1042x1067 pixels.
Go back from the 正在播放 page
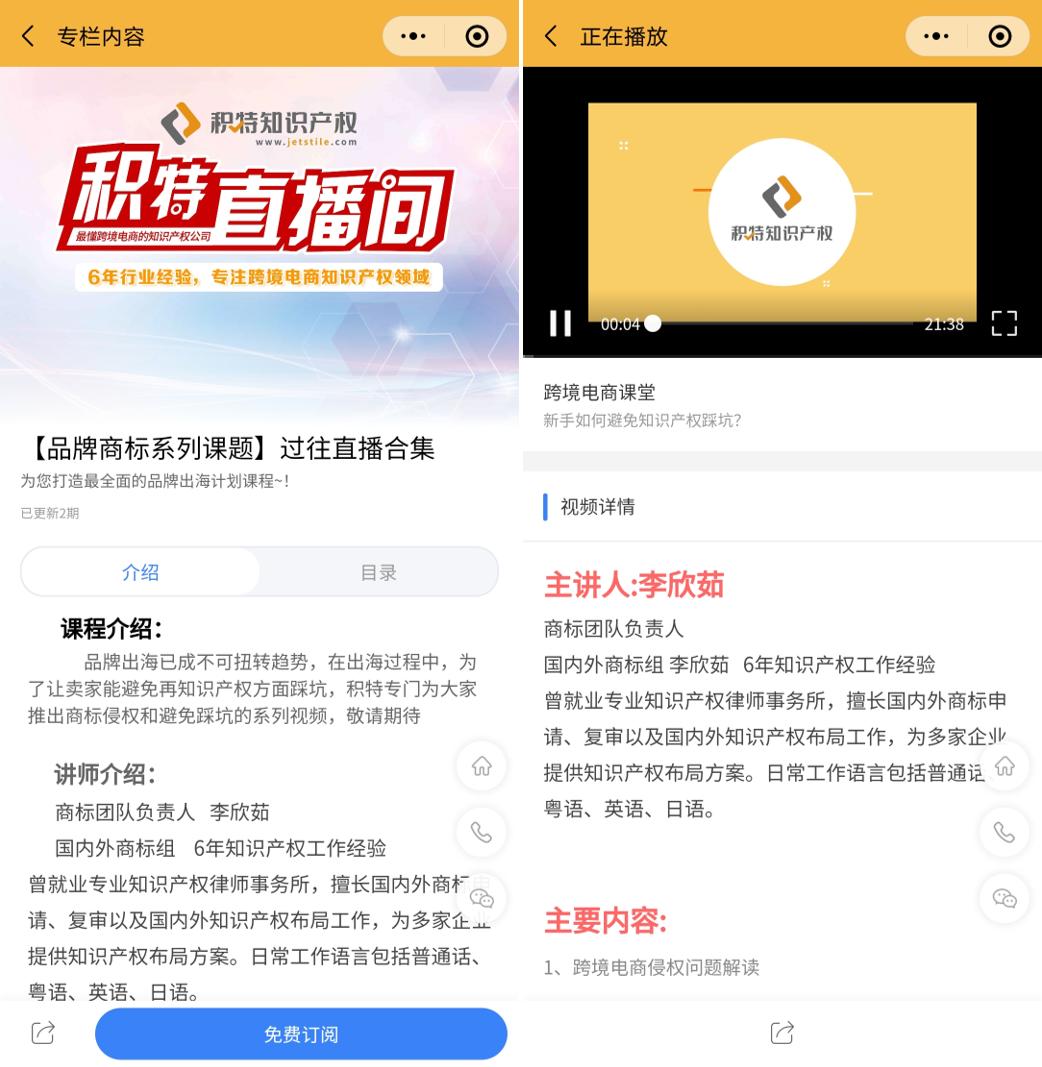pos(551,37)
